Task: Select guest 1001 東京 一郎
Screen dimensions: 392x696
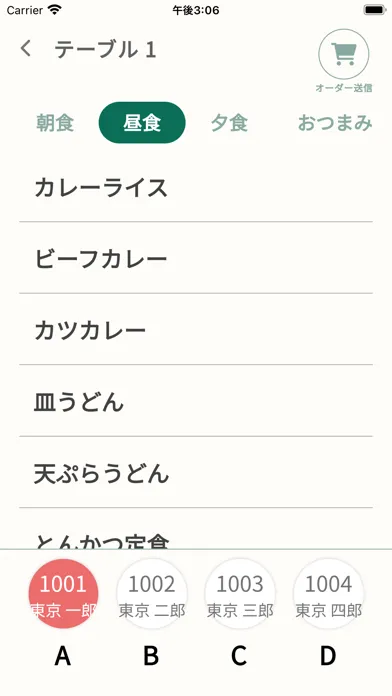Action: click(63, 593)
